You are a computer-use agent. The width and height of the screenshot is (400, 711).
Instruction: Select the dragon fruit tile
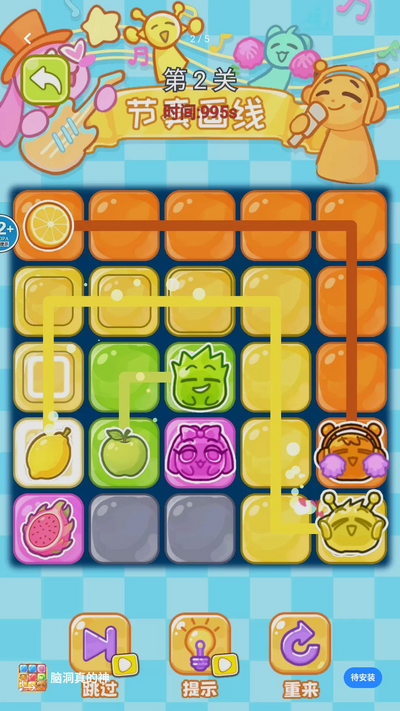(x=49, y=528)
